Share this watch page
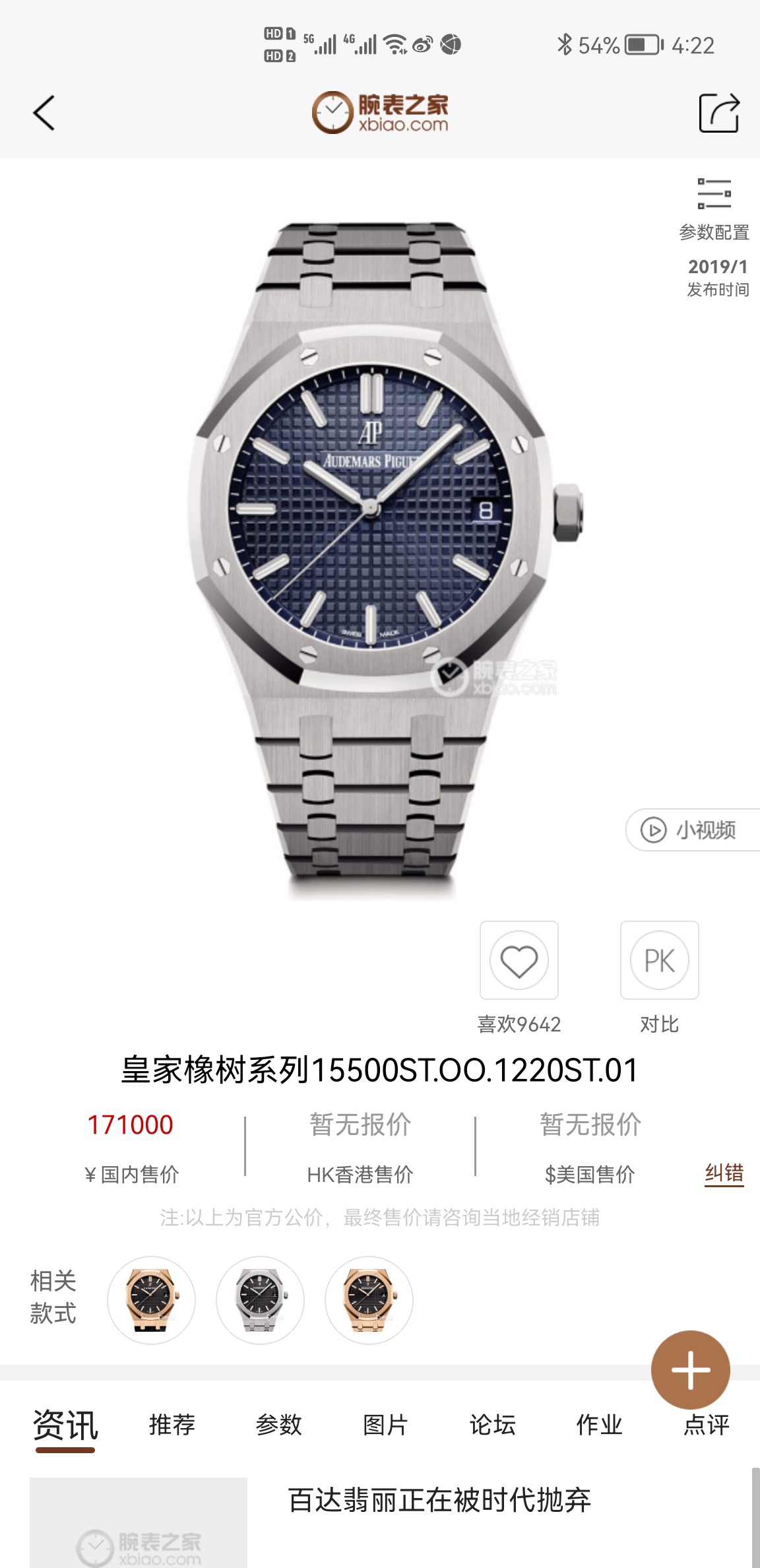760x1568 pixels. coord(718,113)
